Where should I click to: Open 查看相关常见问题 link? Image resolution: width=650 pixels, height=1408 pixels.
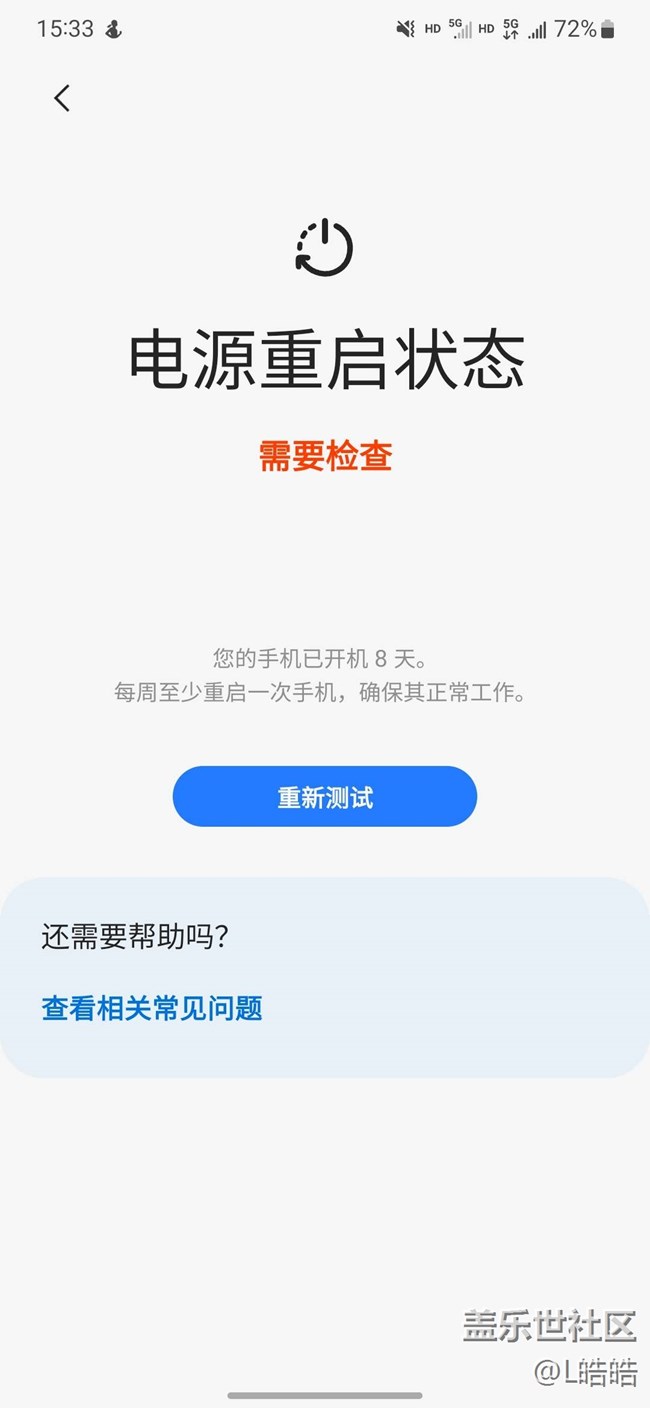point(152,1008)
